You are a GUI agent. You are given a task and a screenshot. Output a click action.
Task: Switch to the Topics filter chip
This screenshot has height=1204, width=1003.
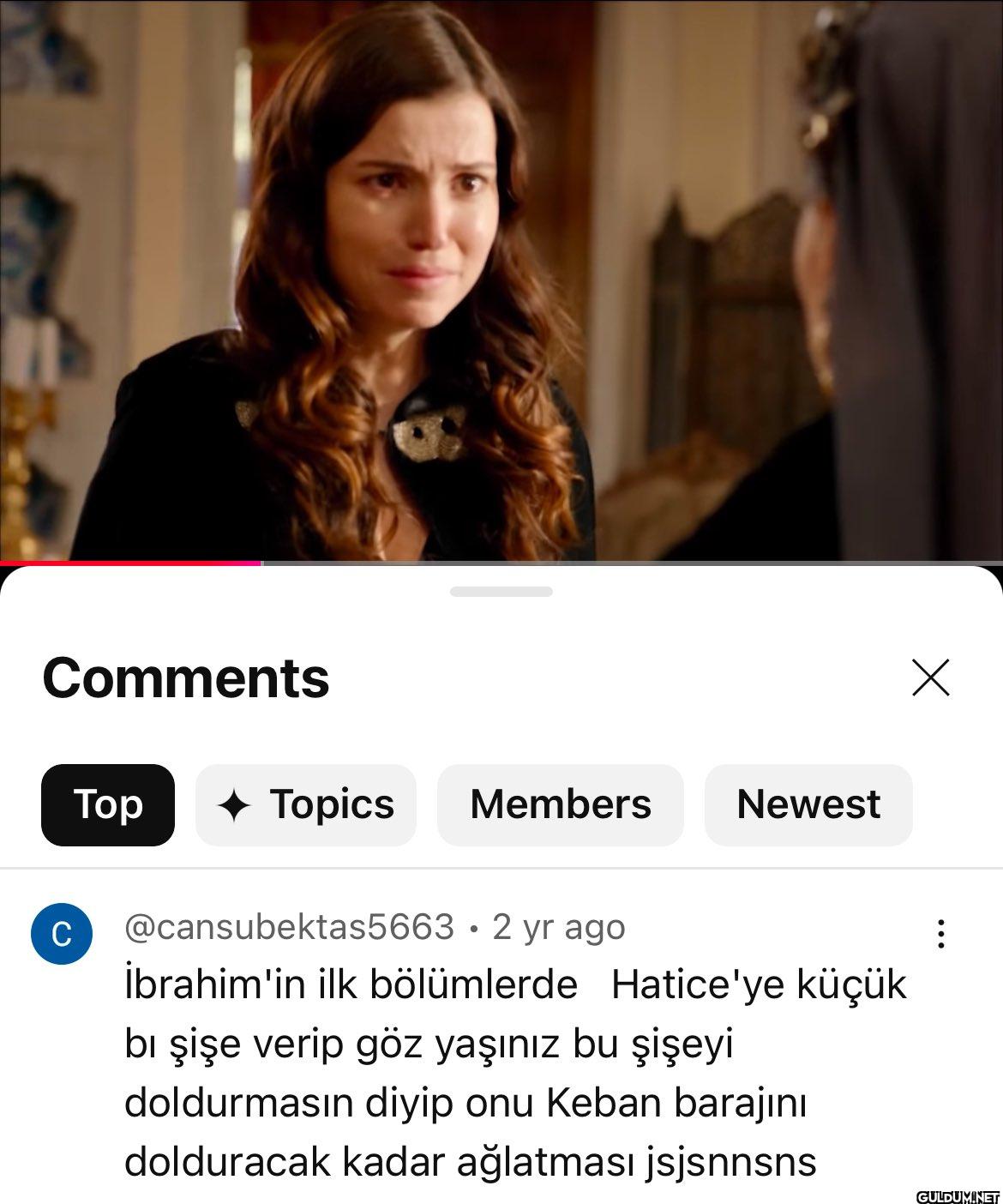point(306,804)
